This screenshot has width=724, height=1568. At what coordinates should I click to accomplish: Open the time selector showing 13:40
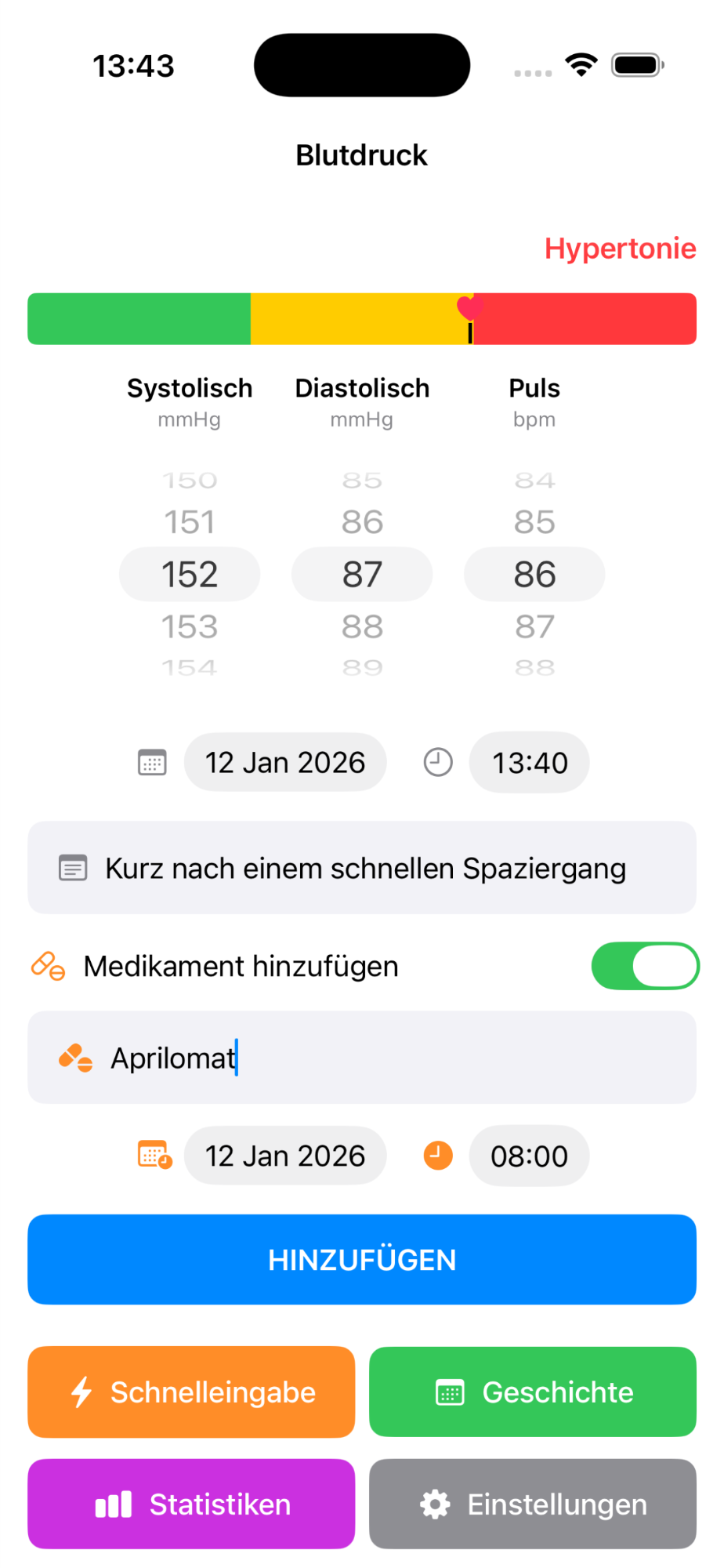(x=529, y=761)
